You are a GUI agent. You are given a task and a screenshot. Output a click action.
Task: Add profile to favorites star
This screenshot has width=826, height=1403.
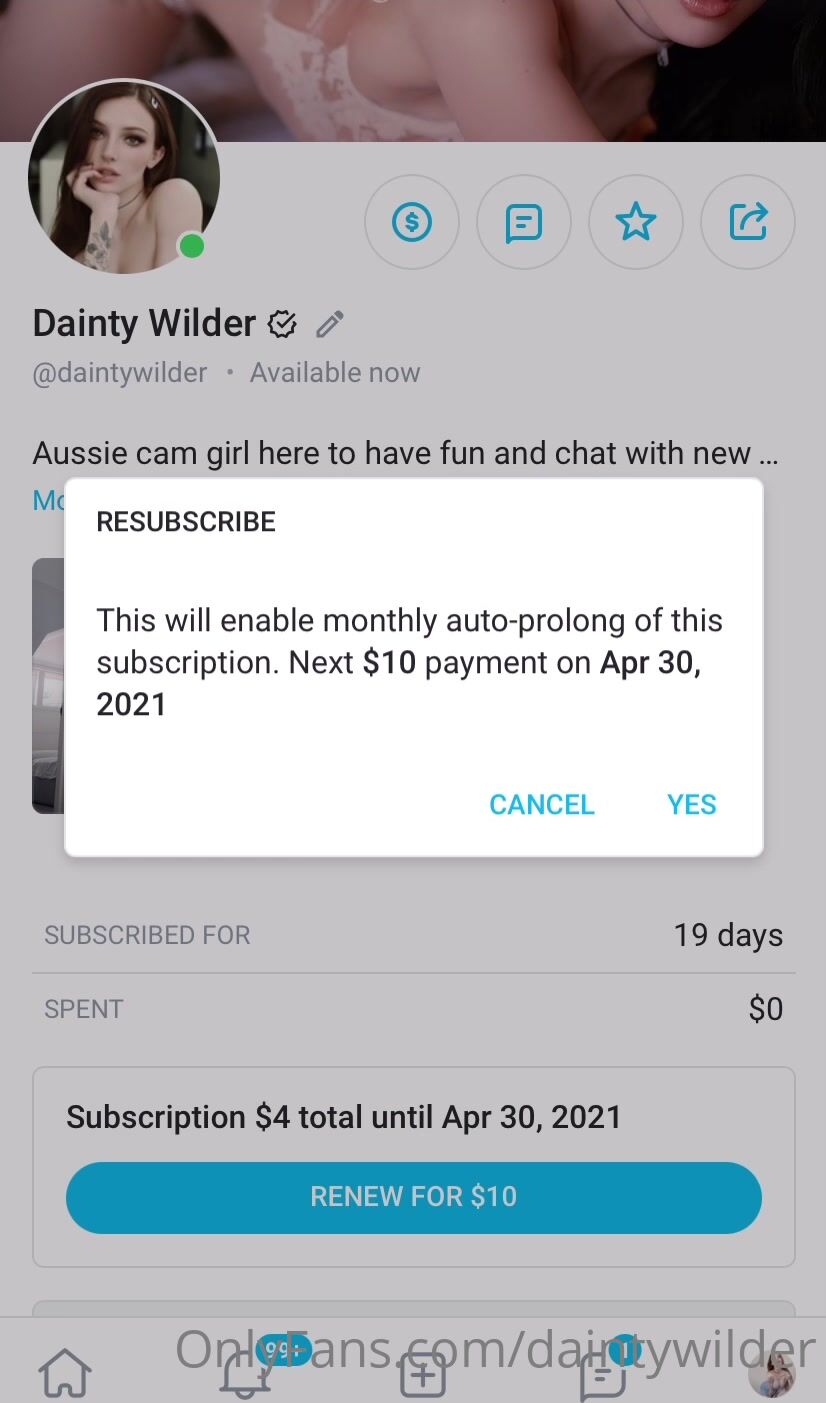point(635,222)
